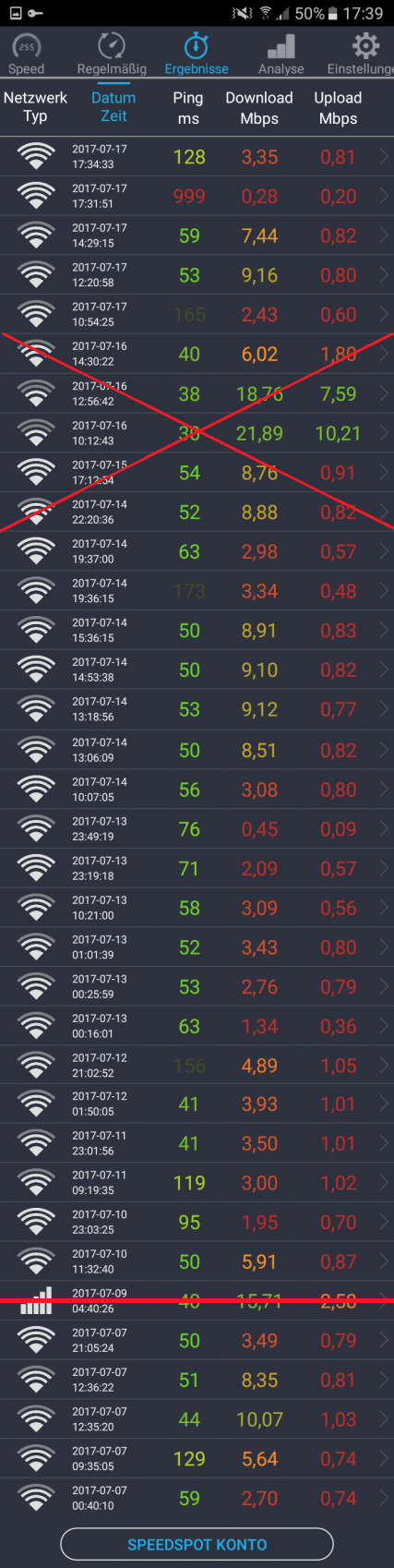Open the result from 2017-07-12 21:02:52
394x1568 pixels.
coord(197,1067)
